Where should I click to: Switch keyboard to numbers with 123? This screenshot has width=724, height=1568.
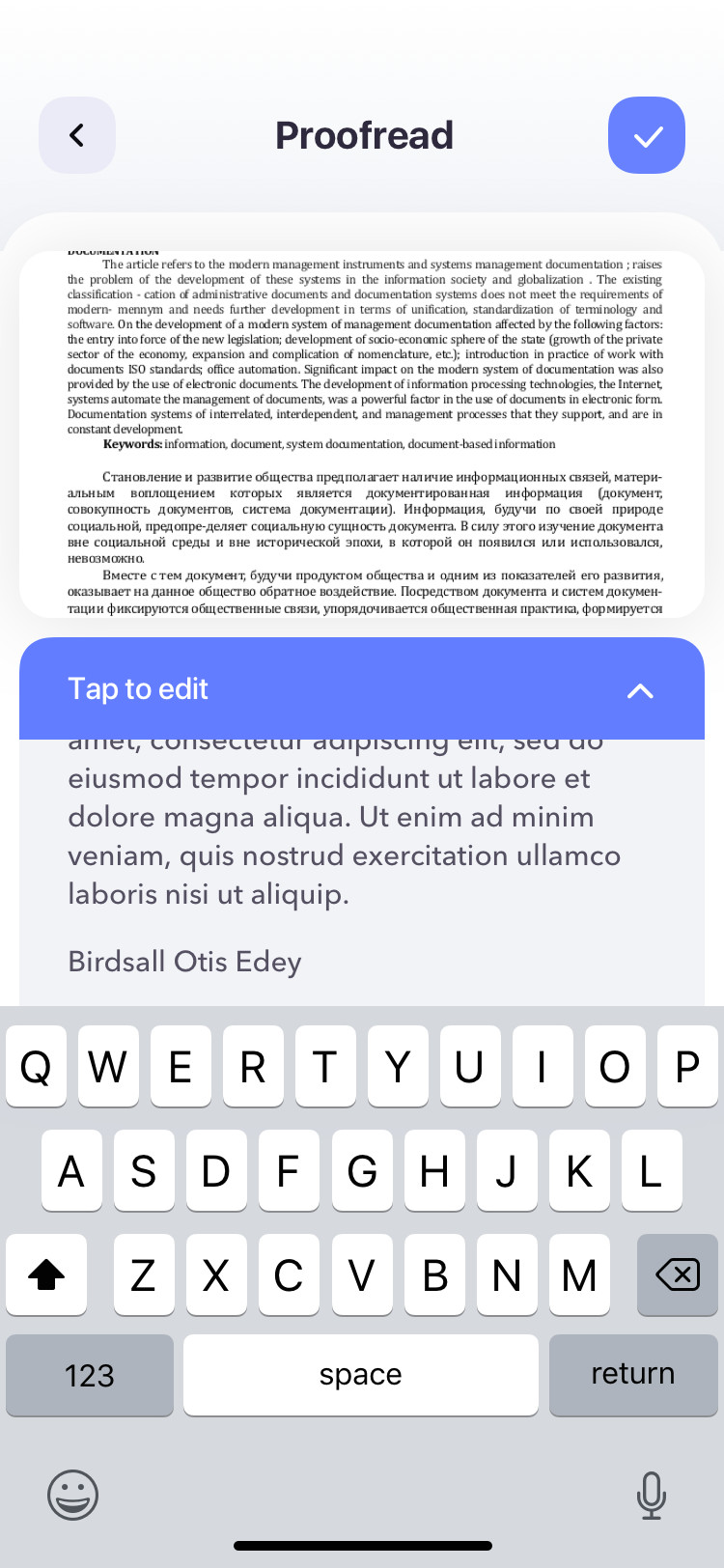90,1375
